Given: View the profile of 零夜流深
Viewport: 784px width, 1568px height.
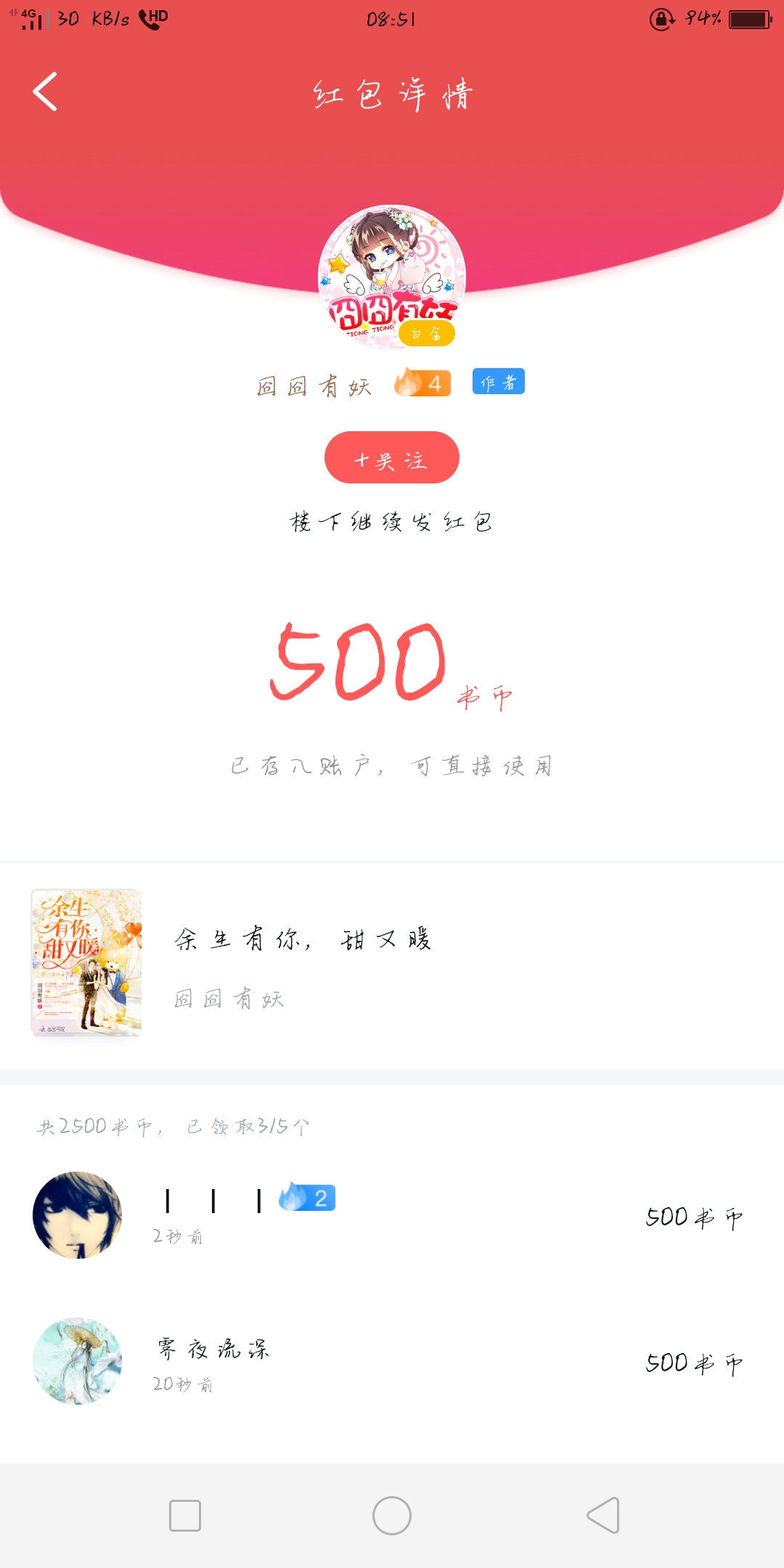Looking at the screenshot, I should (x=78, y=1361).
